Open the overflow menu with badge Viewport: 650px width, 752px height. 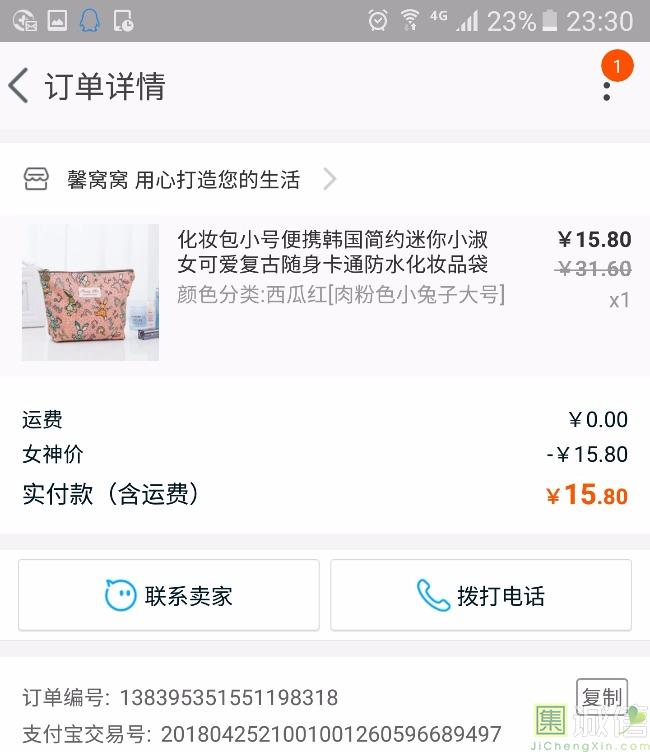click(607, 87)
